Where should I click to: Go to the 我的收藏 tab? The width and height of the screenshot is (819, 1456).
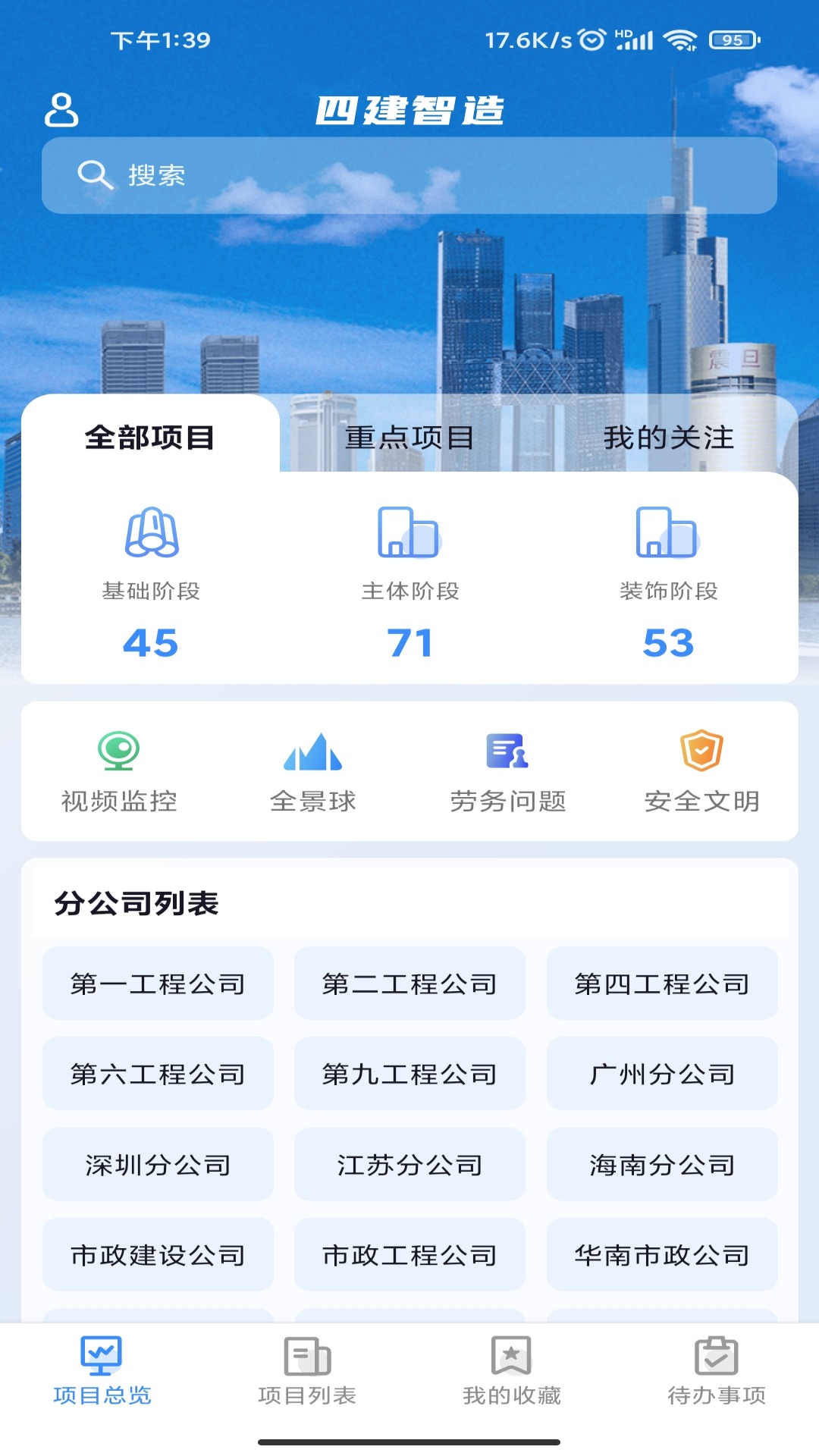click(512, 1371)
